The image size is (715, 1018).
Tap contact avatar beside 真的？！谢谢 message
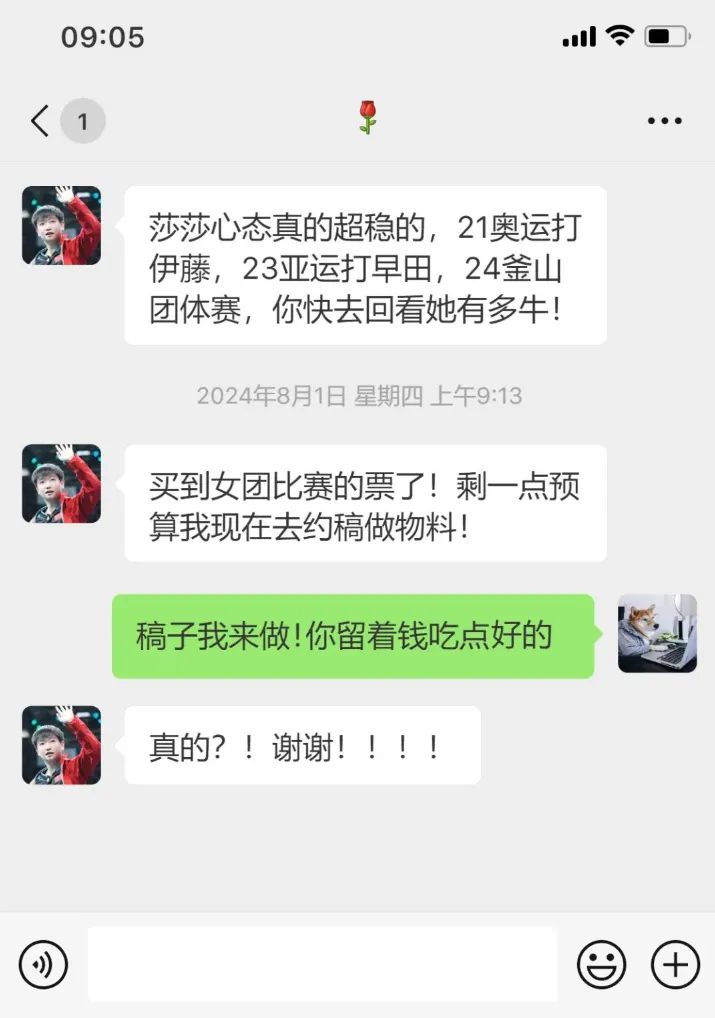pyautogui.click(x=62, y=745)
